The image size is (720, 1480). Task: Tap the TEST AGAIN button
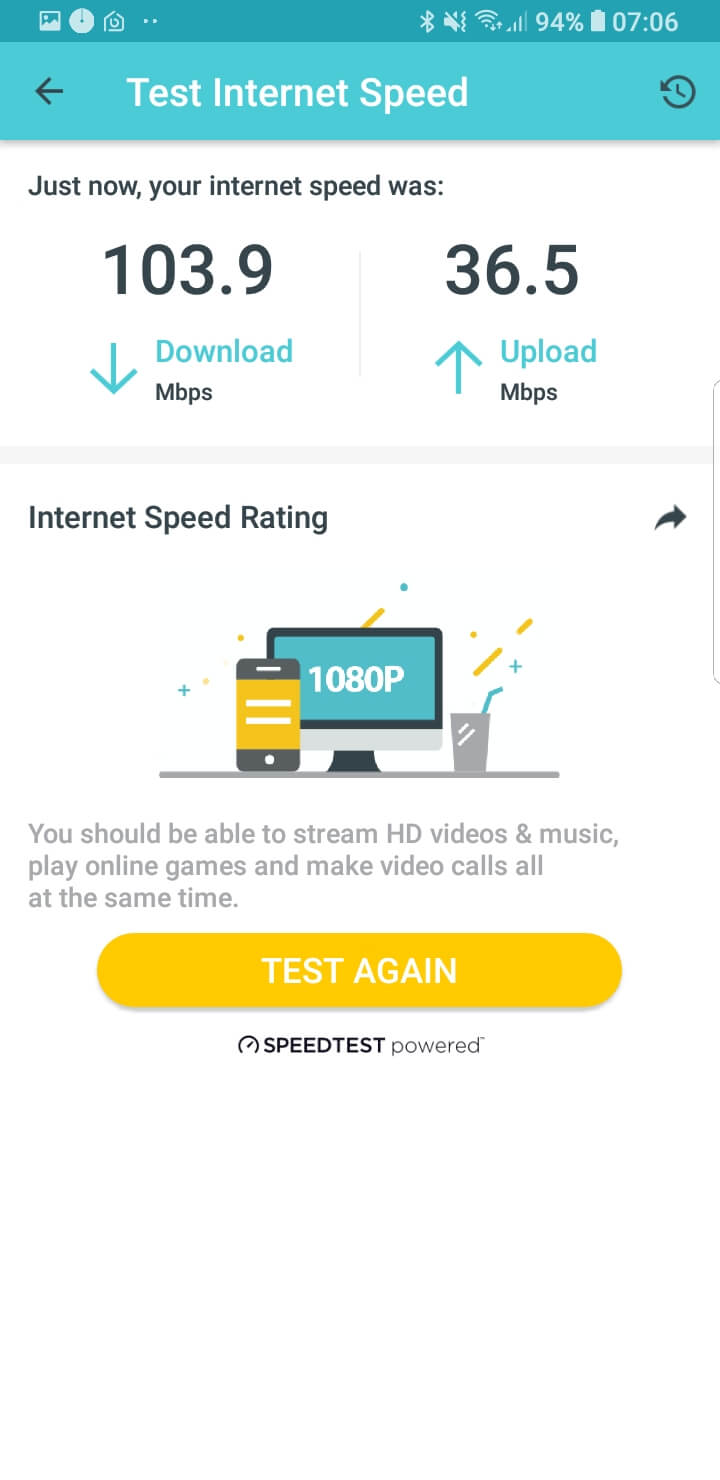tap(359, 970)
